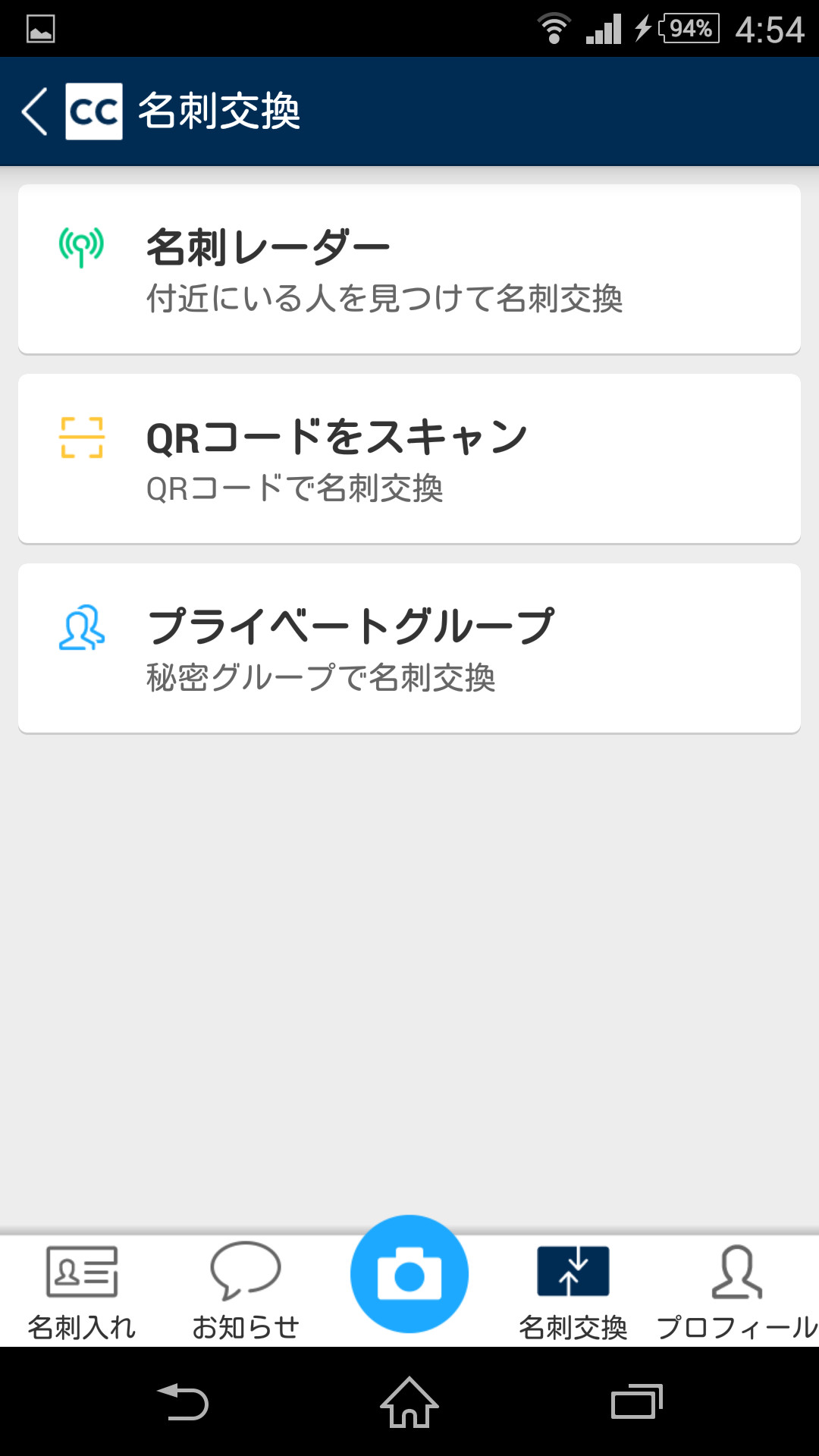This screenshot has width=819, height=1456.
Task: Open プライベートグループ secret group exchange
Action: (x=409, y=648)
